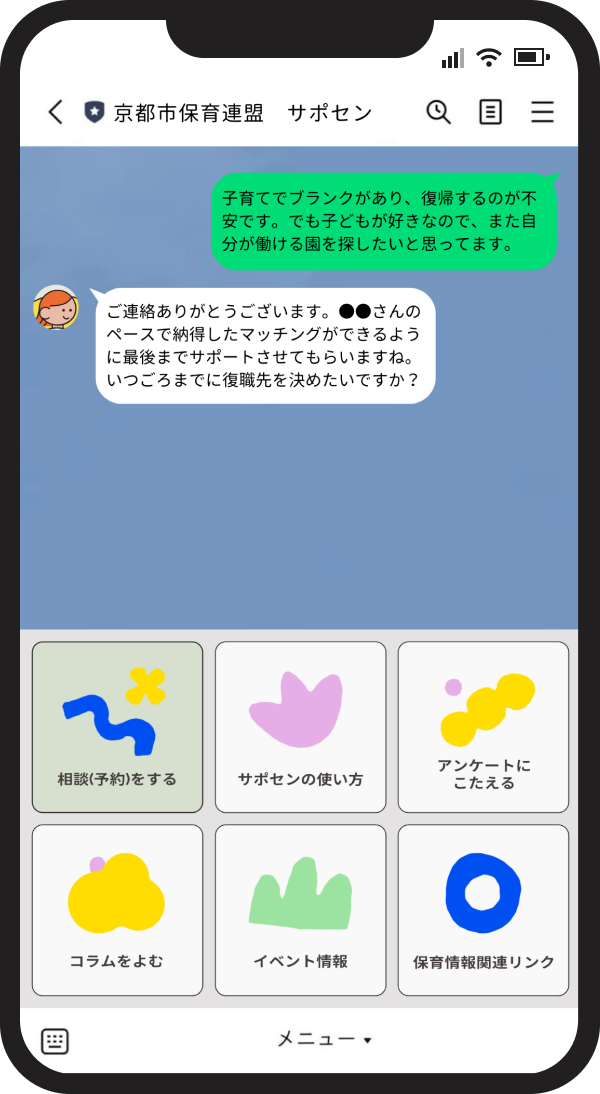Screen dimensions: 600x1094
Task: Tap コラムをよむ tile
Action: tap(117, 910)
